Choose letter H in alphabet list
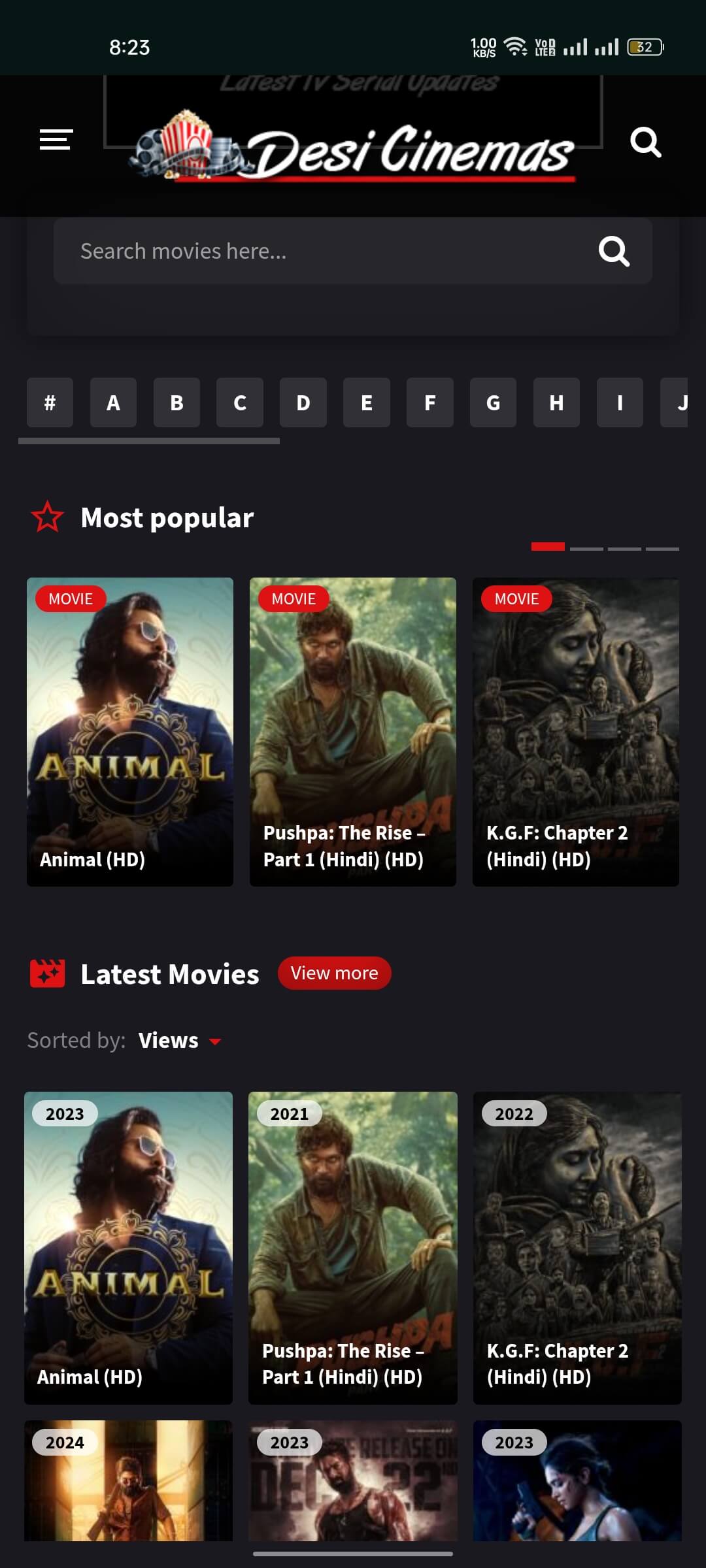Image resolution: width=706 pixels, height=1568 pixels. pos(556,402)
